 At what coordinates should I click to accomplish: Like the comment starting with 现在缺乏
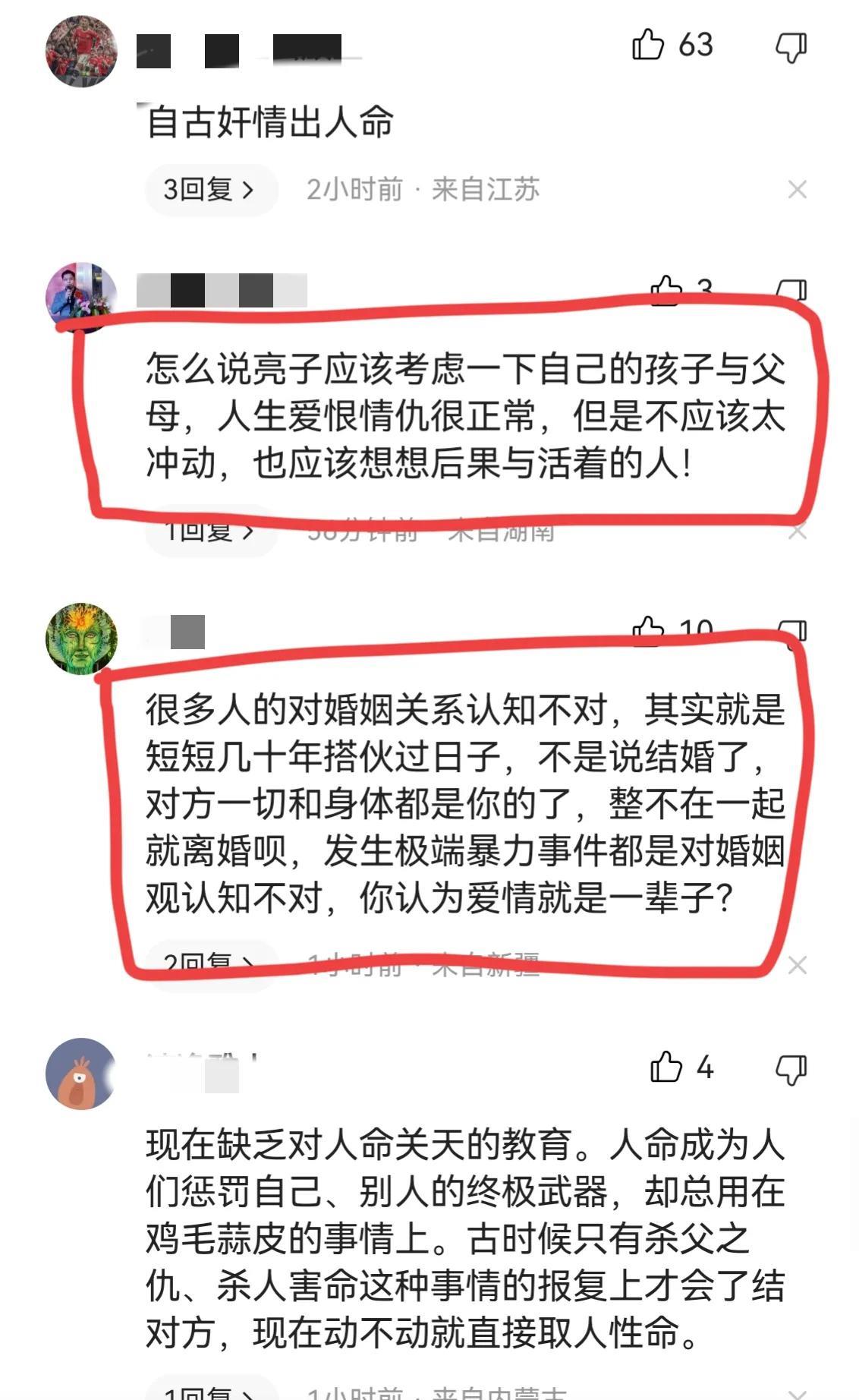click(x=666, y=1067)
